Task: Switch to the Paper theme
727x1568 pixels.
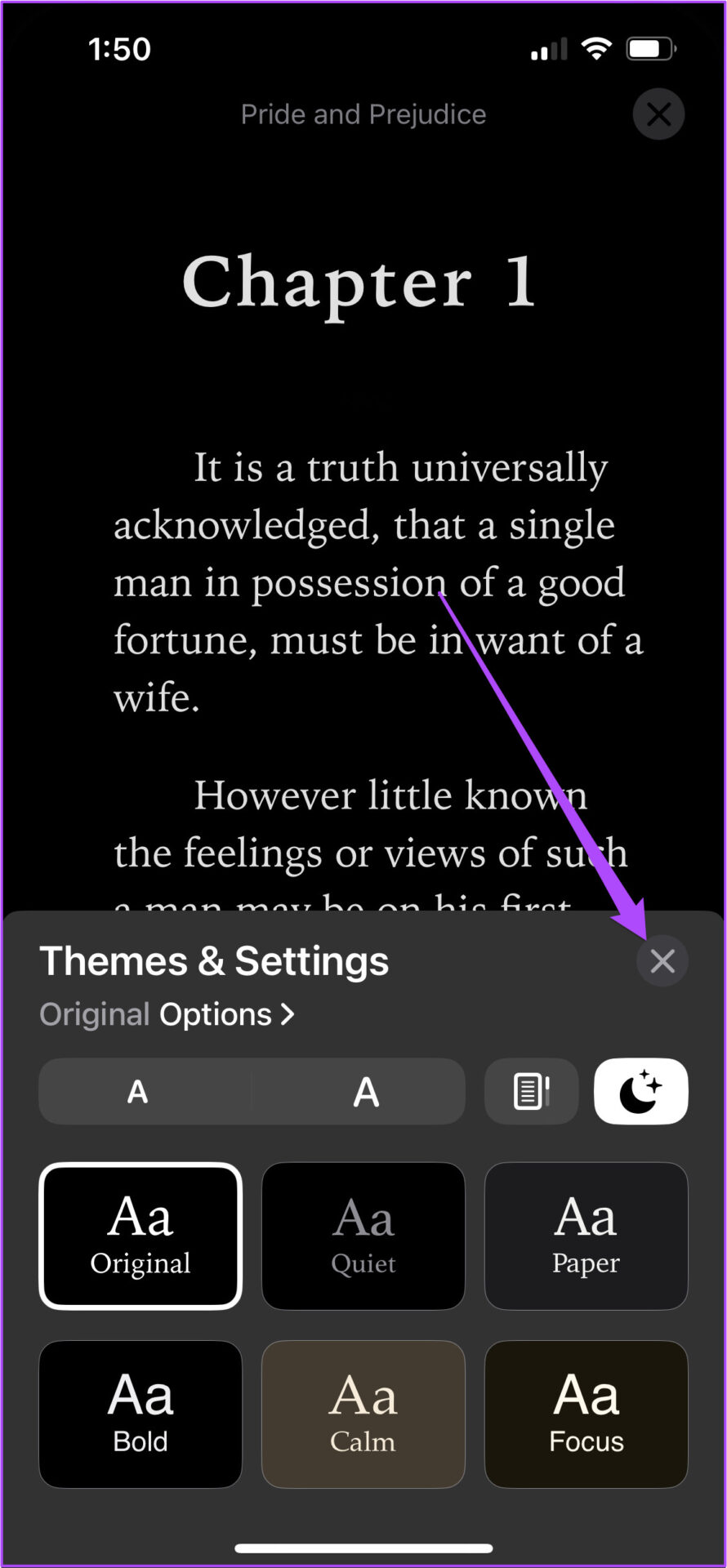Action: pyautogui.click(x=586, y=1236)
